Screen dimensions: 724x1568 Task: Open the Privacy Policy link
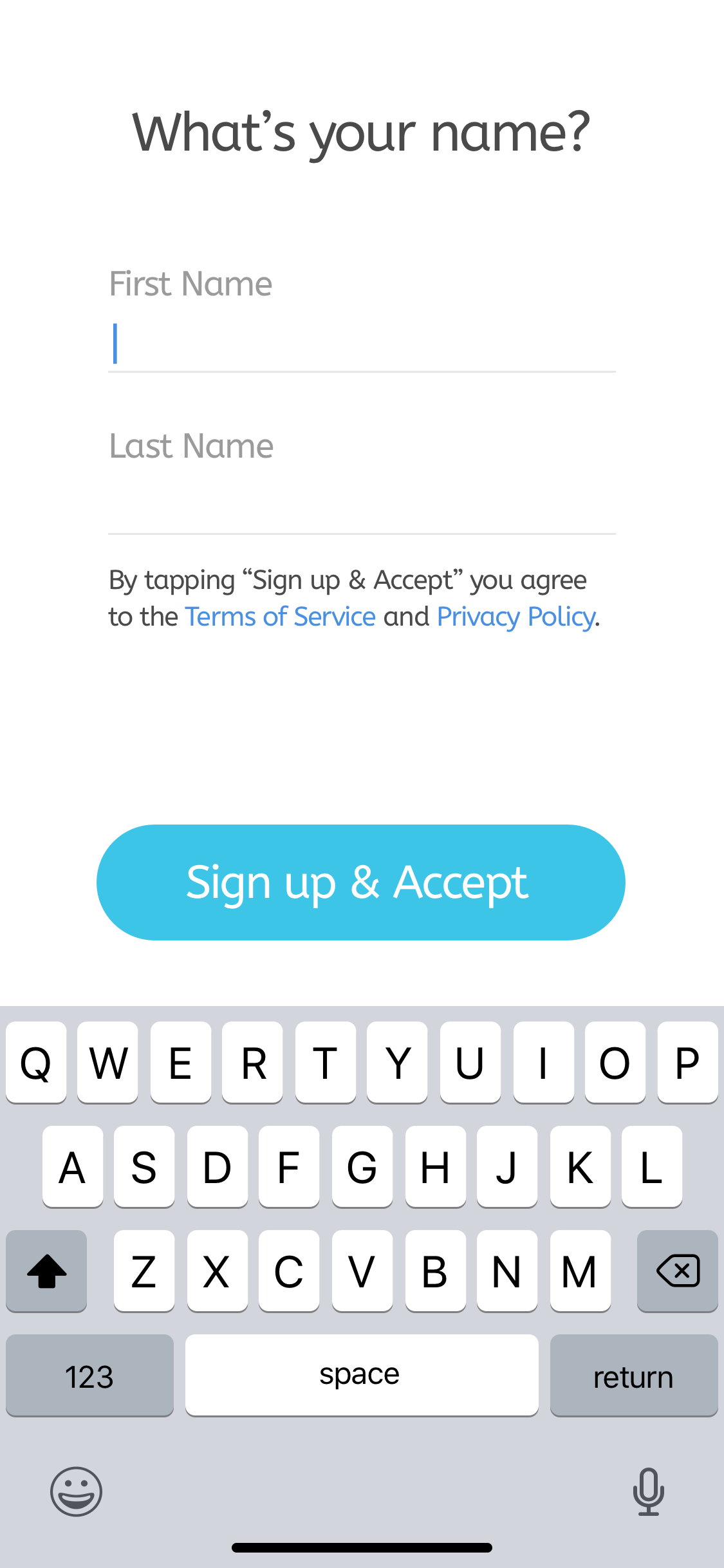pos(516,617)
